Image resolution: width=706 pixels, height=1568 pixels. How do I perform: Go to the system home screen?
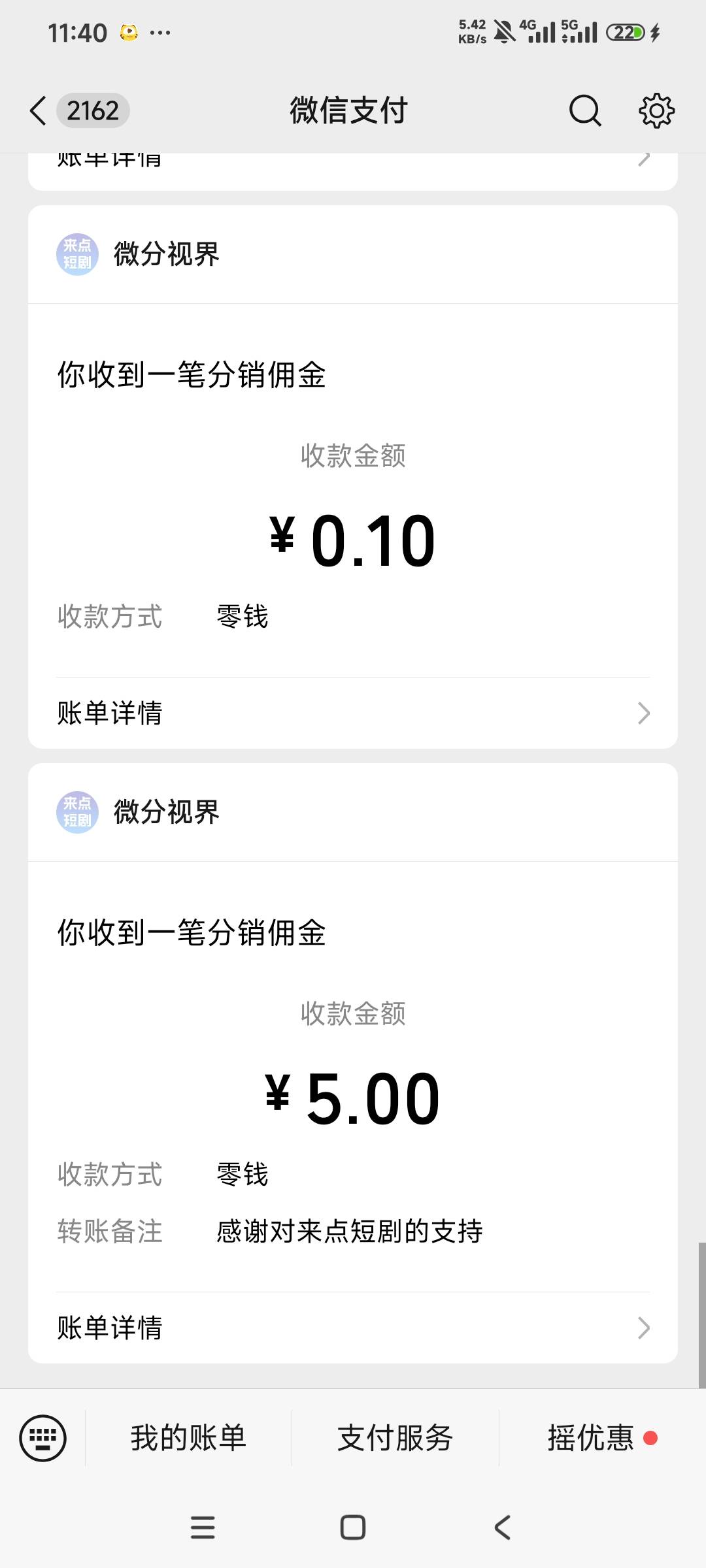[x=353, y=1527]
